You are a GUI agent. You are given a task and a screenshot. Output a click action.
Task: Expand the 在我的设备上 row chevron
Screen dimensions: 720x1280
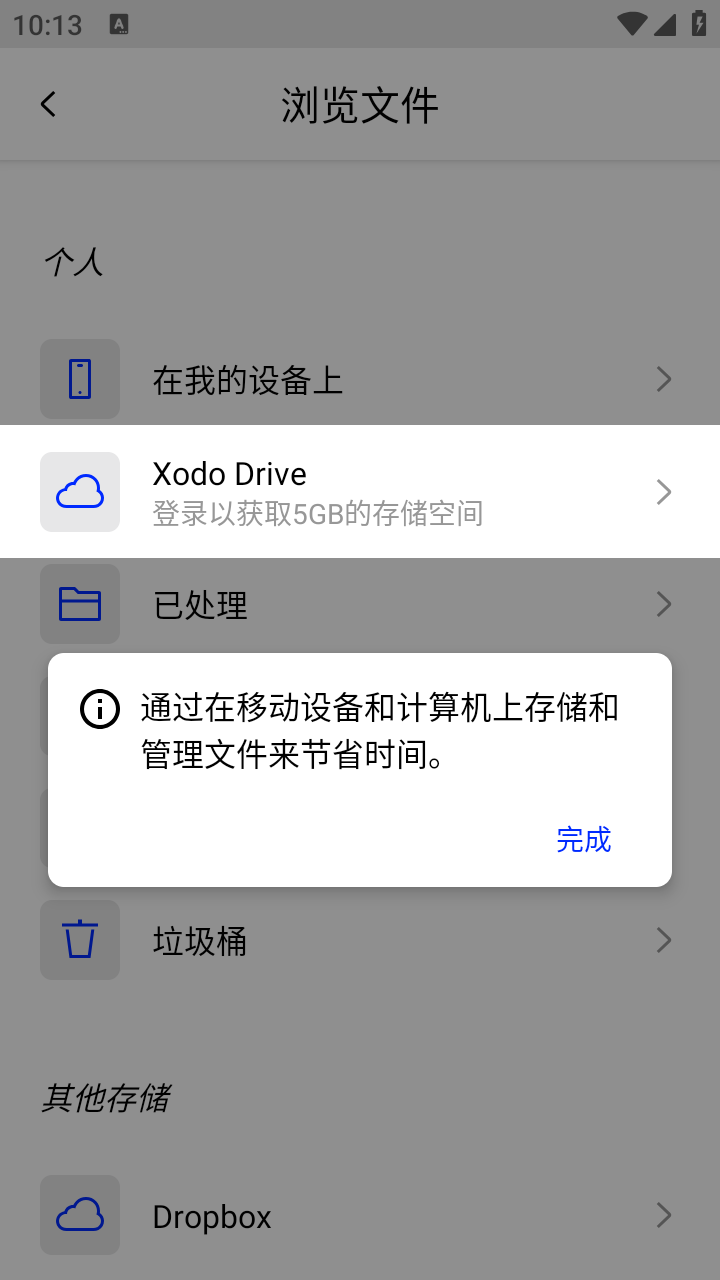pyautogui.click(x=663, y=379)
